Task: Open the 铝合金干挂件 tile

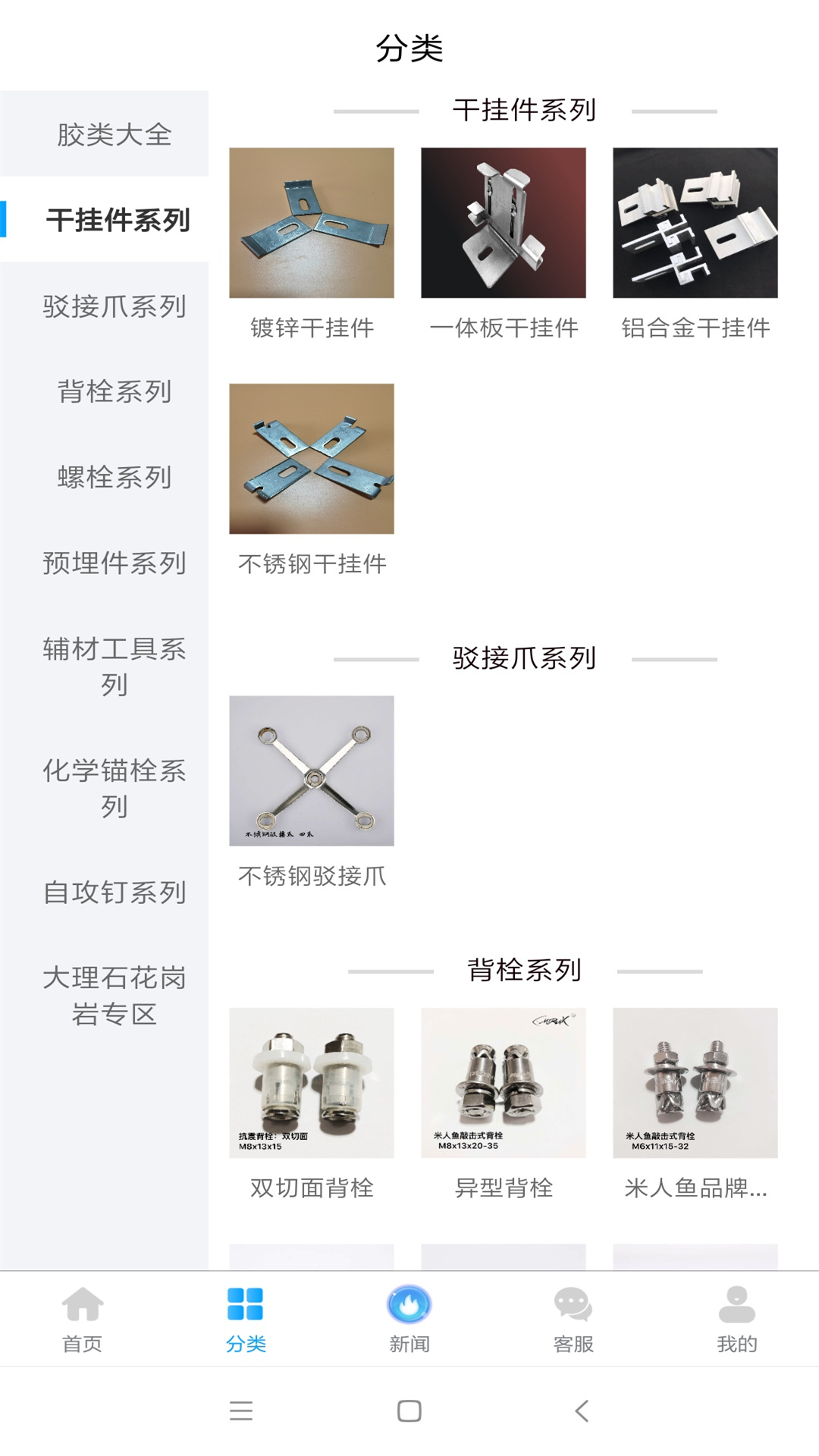Action: [x=695, y=224]
